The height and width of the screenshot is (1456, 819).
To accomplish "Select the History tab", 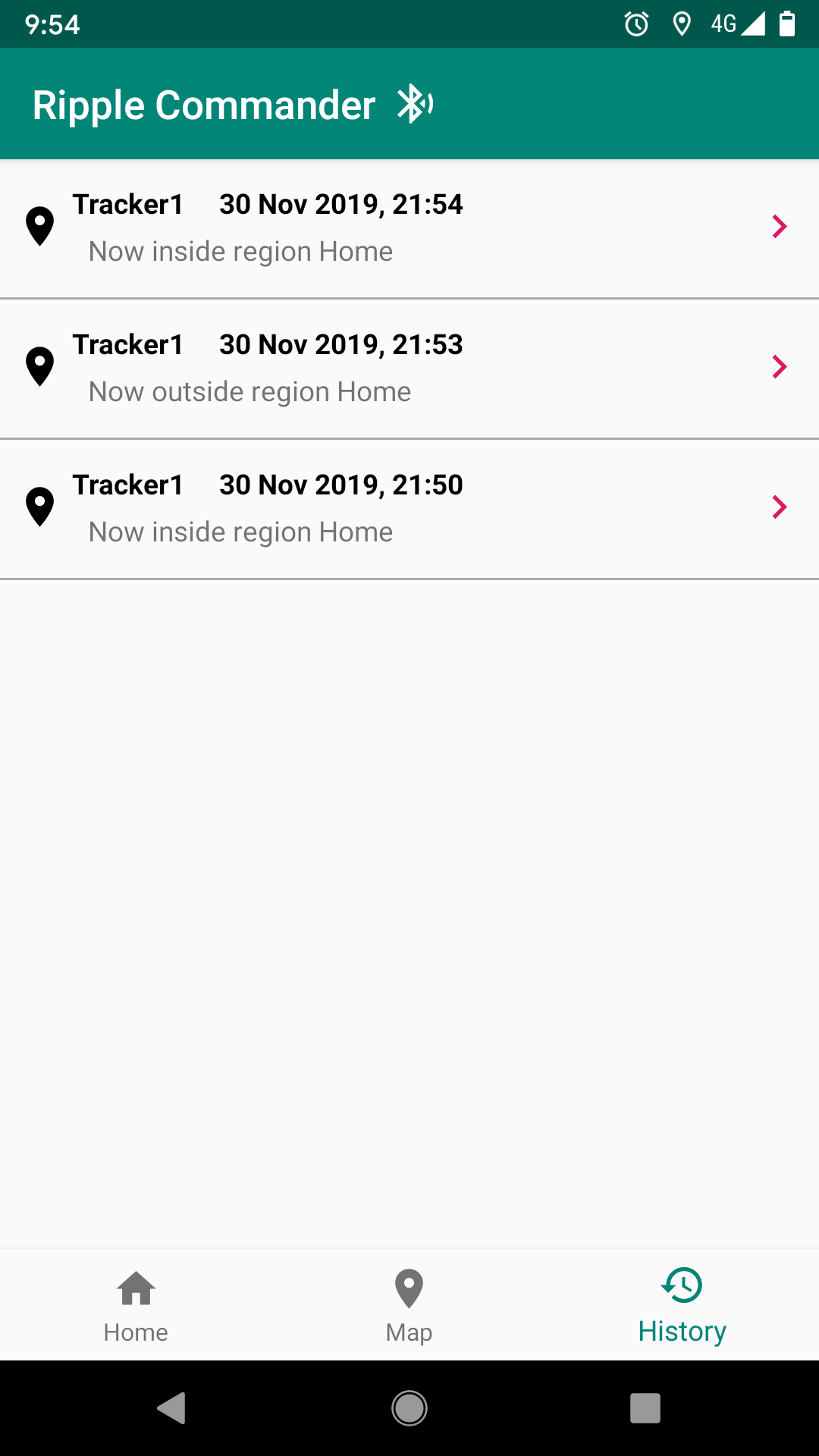I will (x=682, y=1306).
